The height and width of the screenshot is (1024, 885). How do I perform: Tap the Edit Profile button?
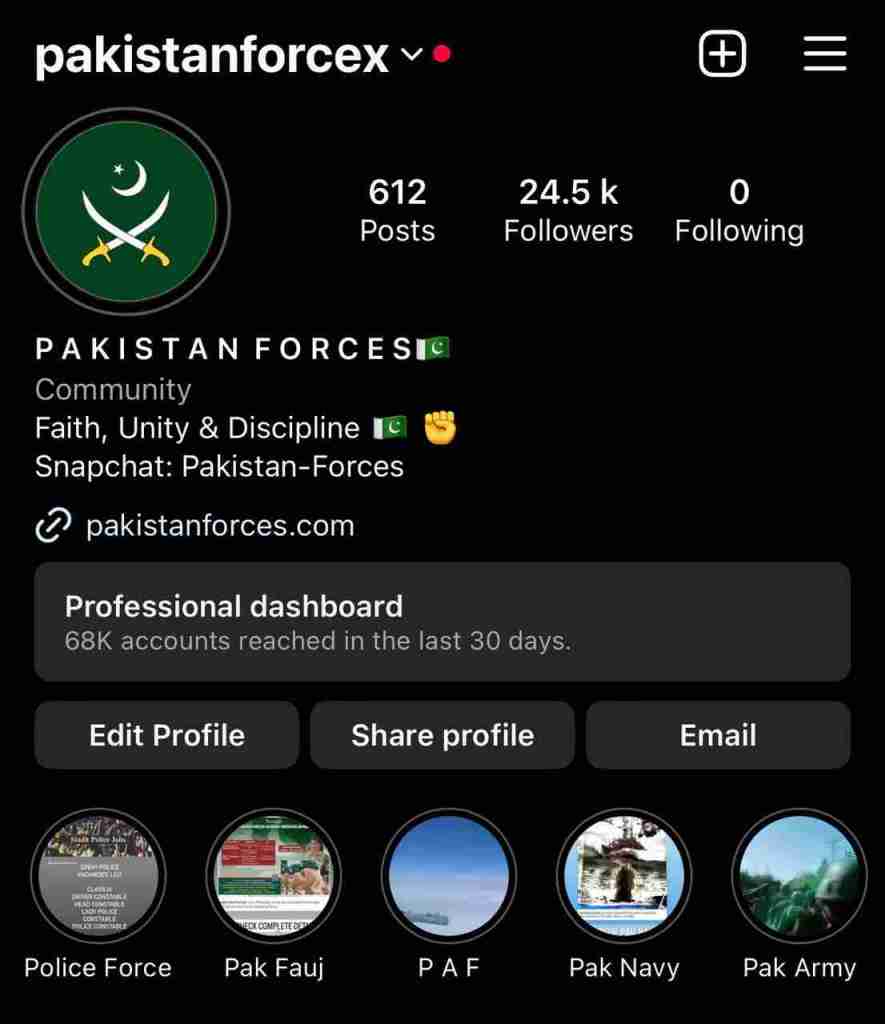click(x=167, y=735)
